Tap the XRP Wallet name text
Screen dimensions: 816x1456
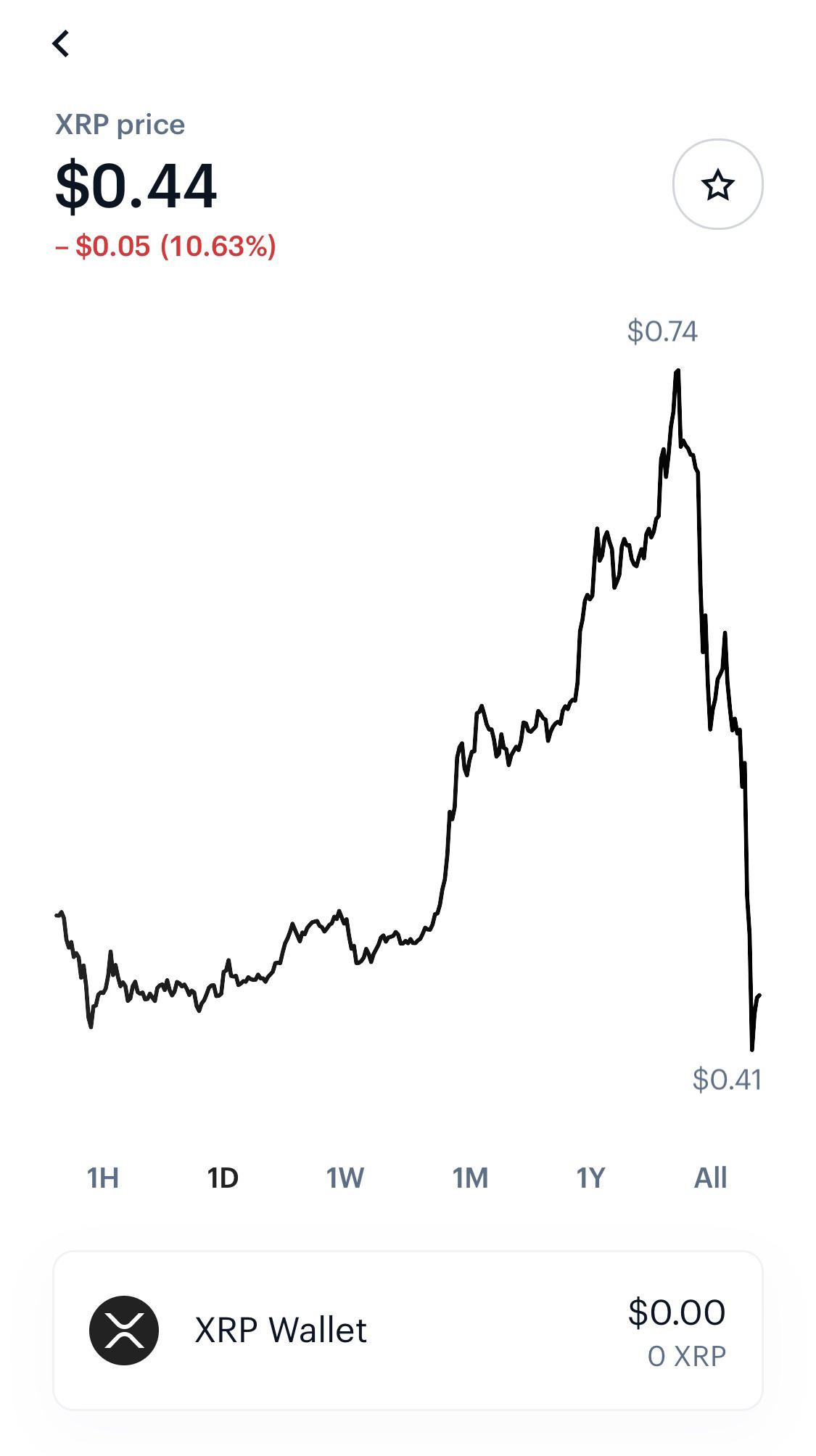coord(280,1329)
